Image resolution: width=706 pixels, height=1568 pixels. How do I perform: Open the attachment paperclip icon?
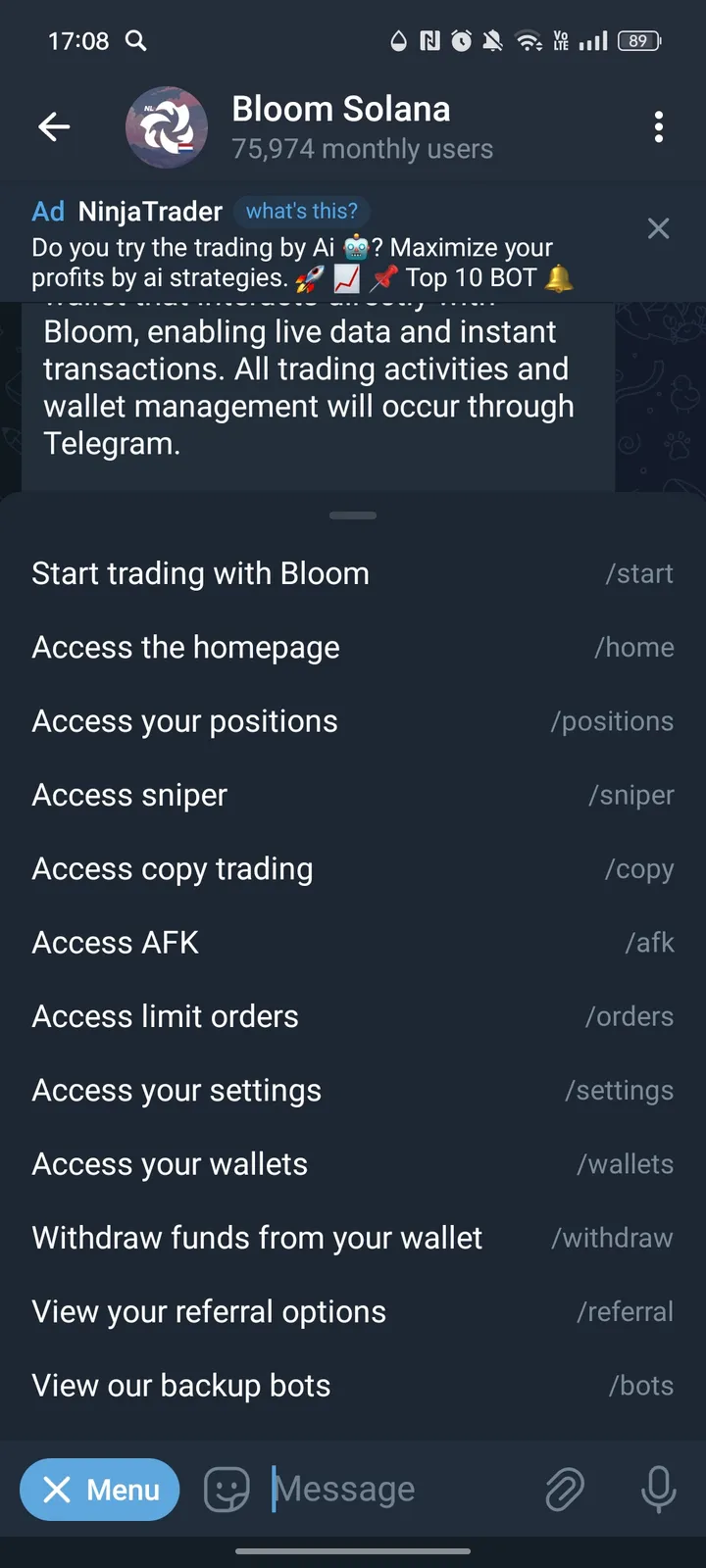[x=565, y=1490]
